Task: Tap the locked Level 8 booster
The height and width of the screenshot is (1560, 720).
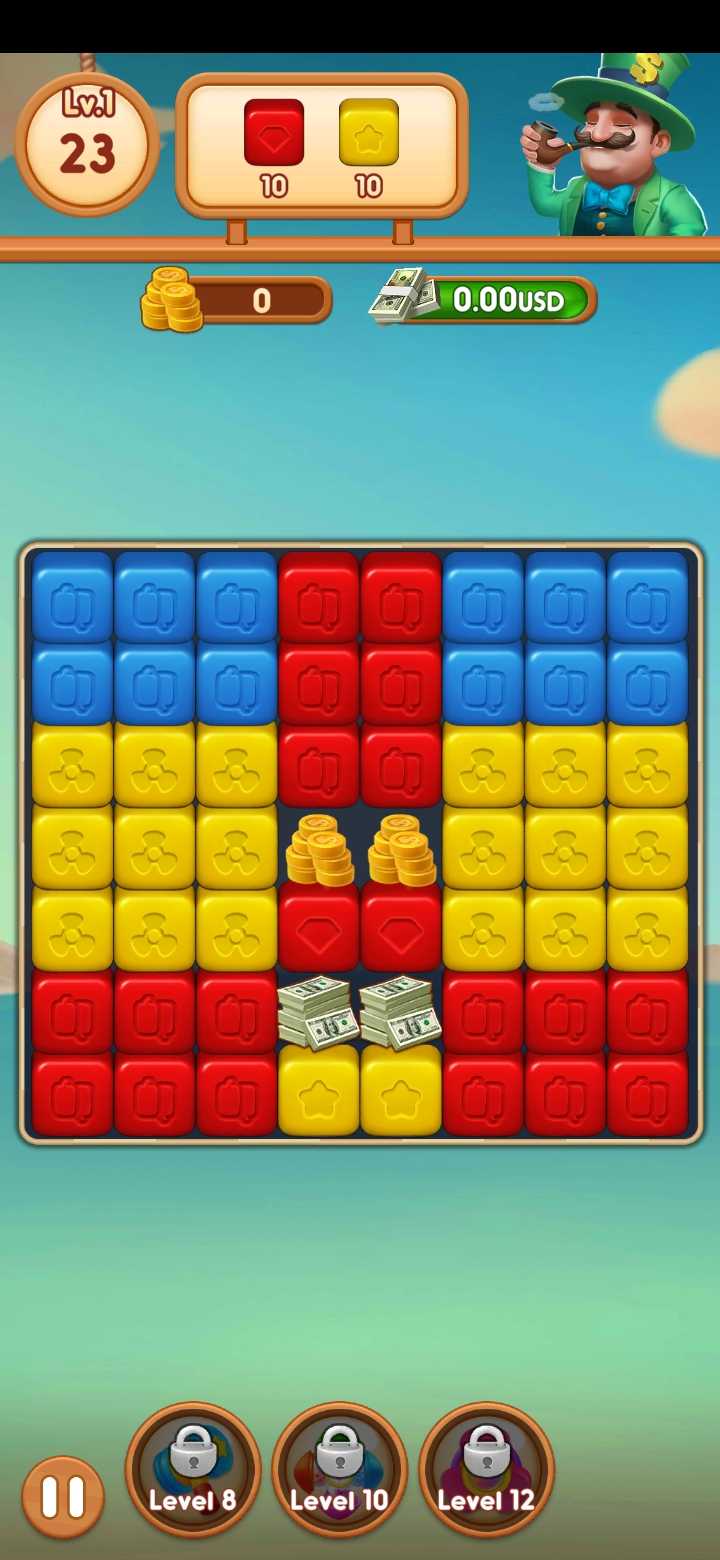Action: (193, 1469)
